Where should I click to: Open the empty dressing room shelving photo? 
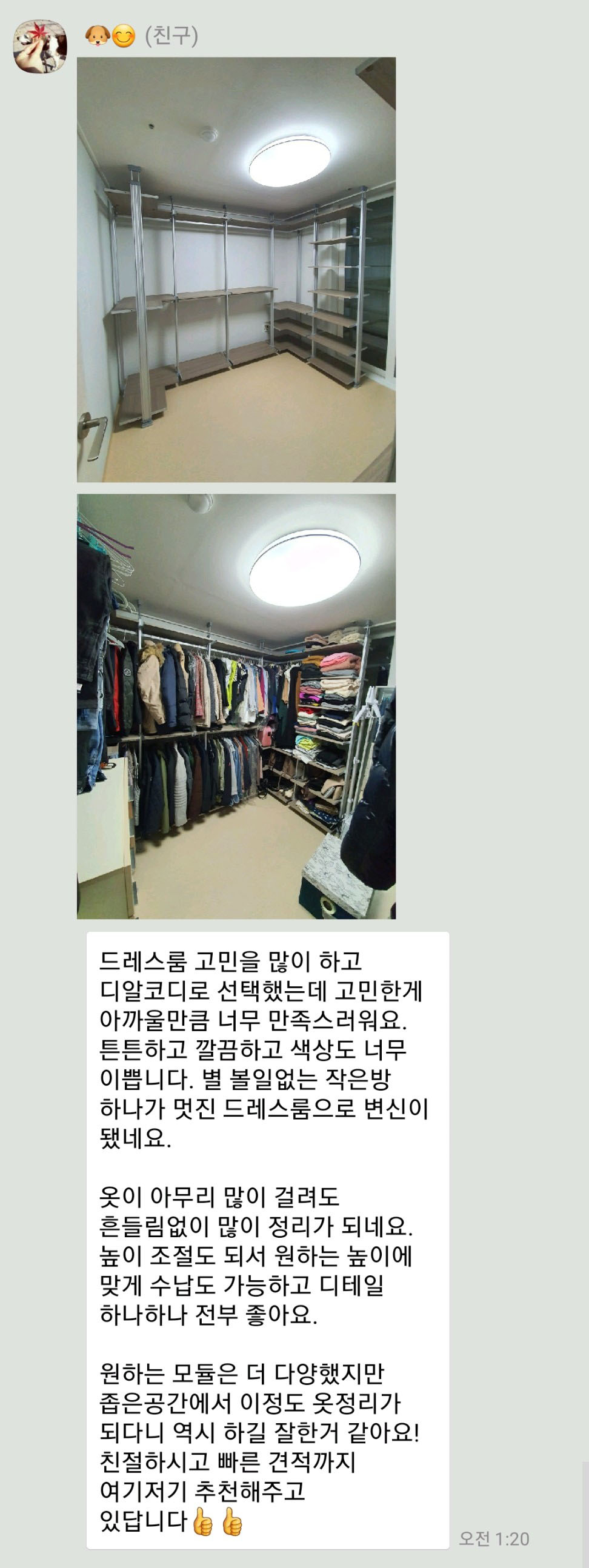[x=236, y=270]
